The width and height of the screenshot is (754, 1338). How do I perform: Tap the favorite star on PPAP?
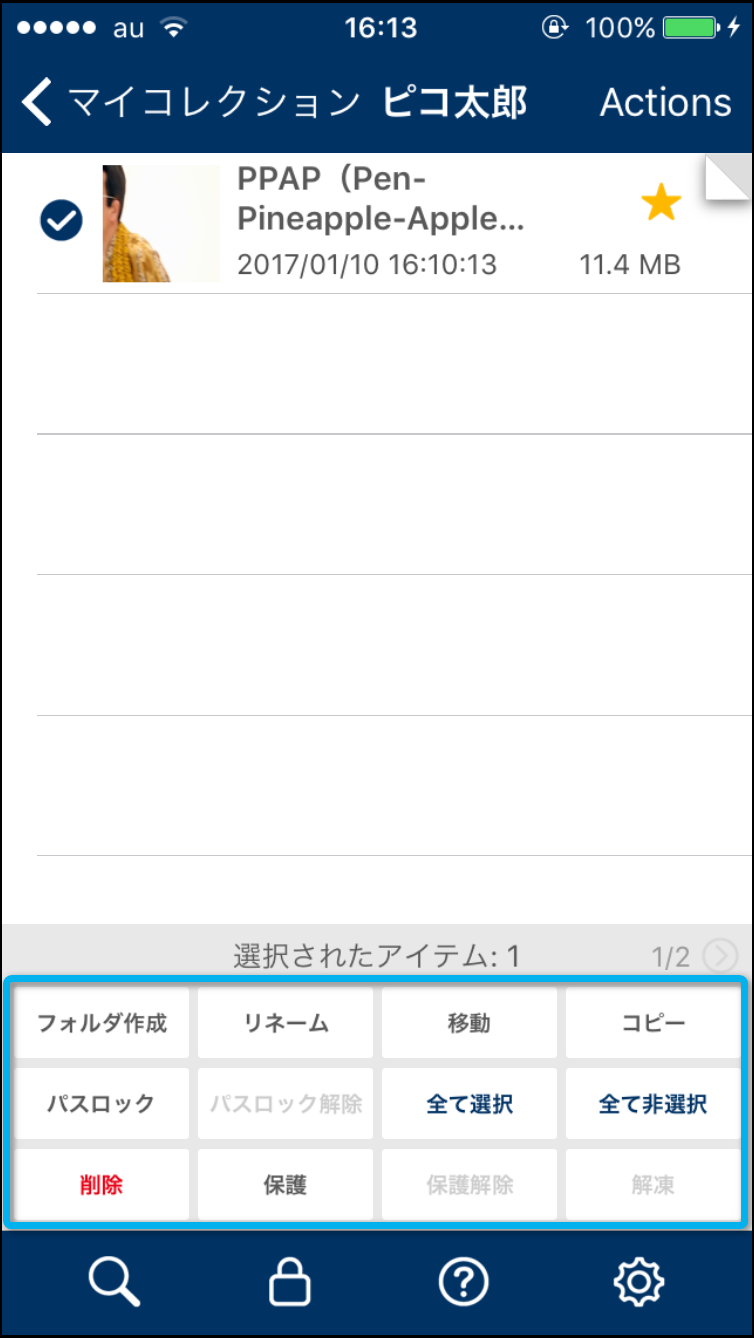click(x=660, y=205)
